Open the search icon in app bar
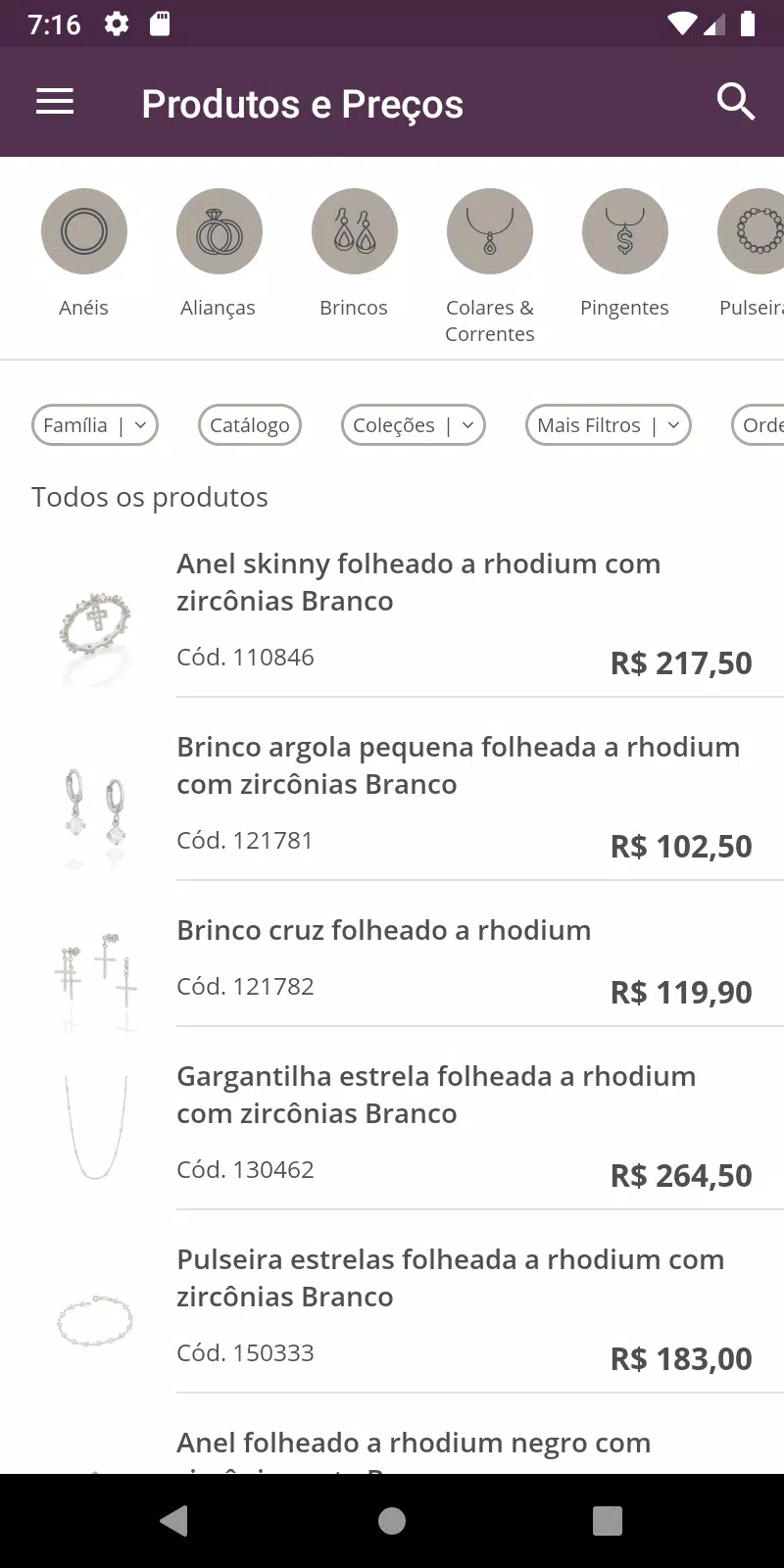 (735, 102)
